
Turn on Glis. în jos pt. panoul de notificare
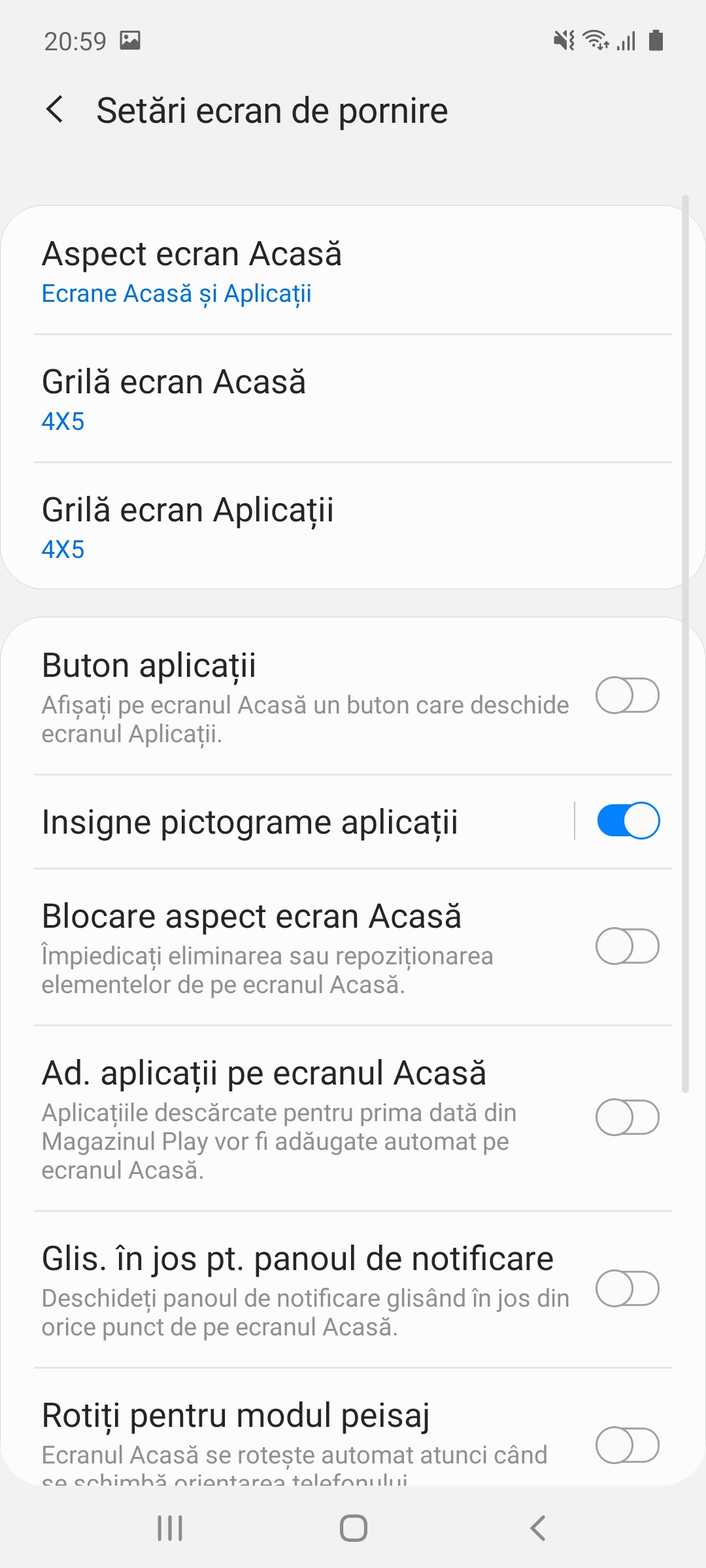[628, 1288]
